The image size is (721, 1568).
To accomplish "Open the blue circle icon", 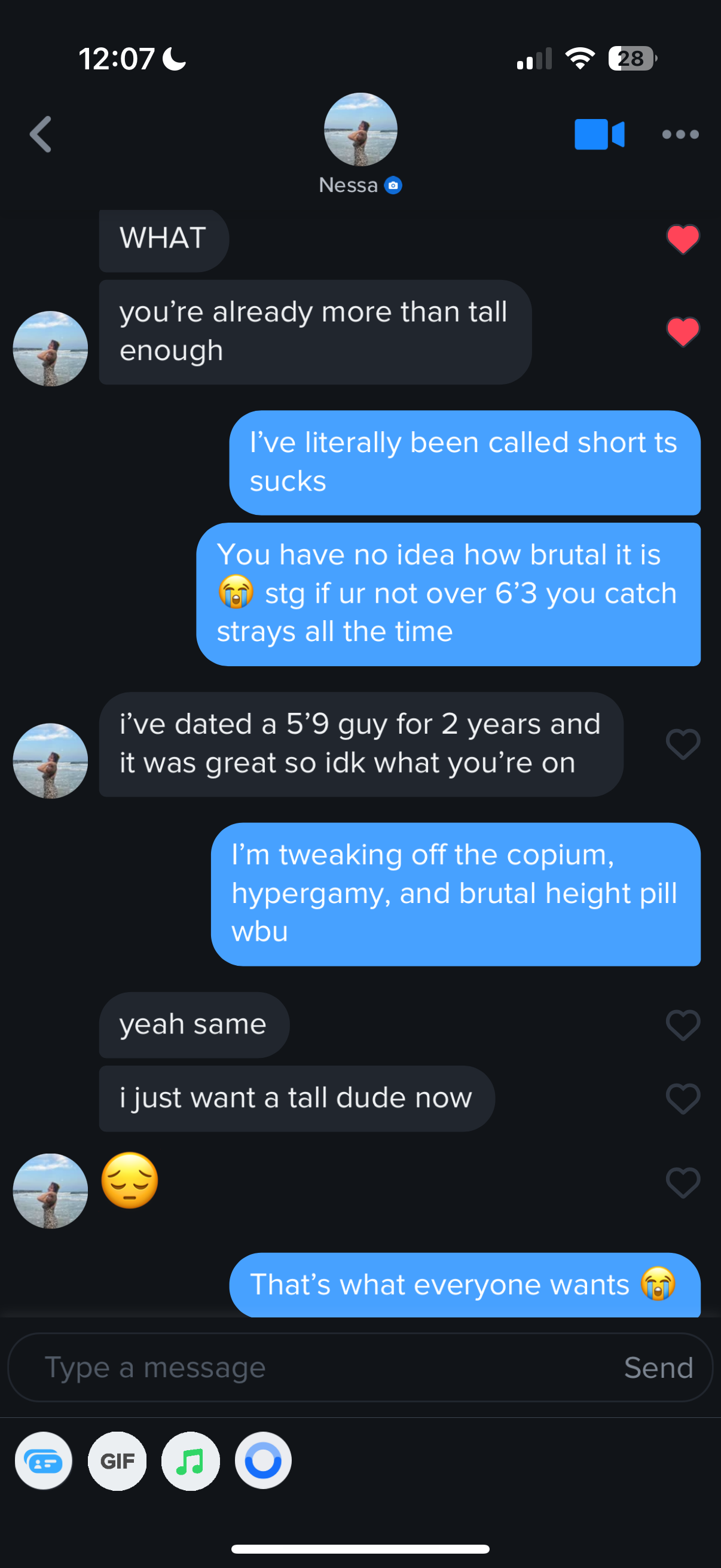I will click(x=264, y=1461).
